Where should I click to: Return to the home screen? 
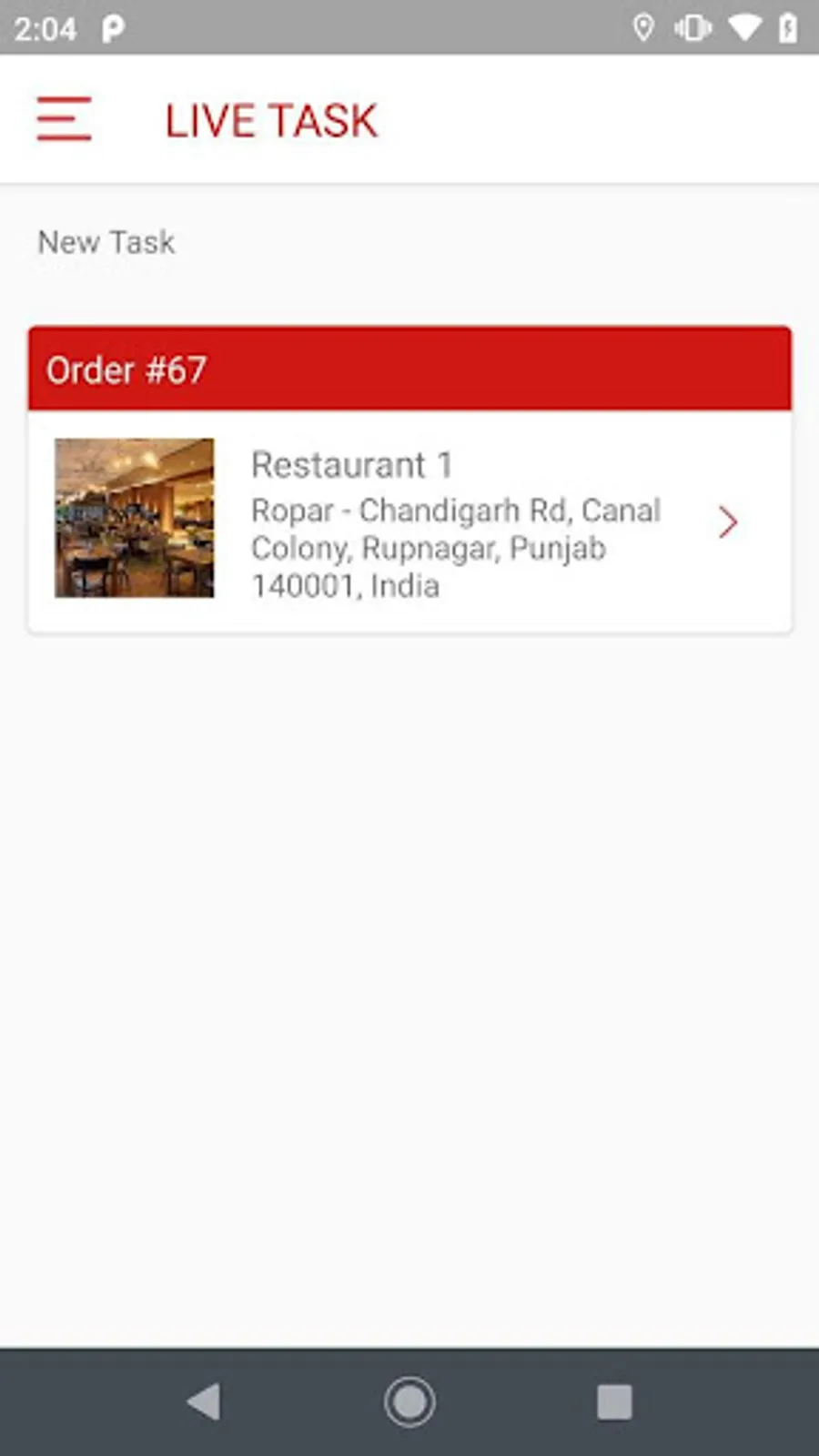[409, 1401]
